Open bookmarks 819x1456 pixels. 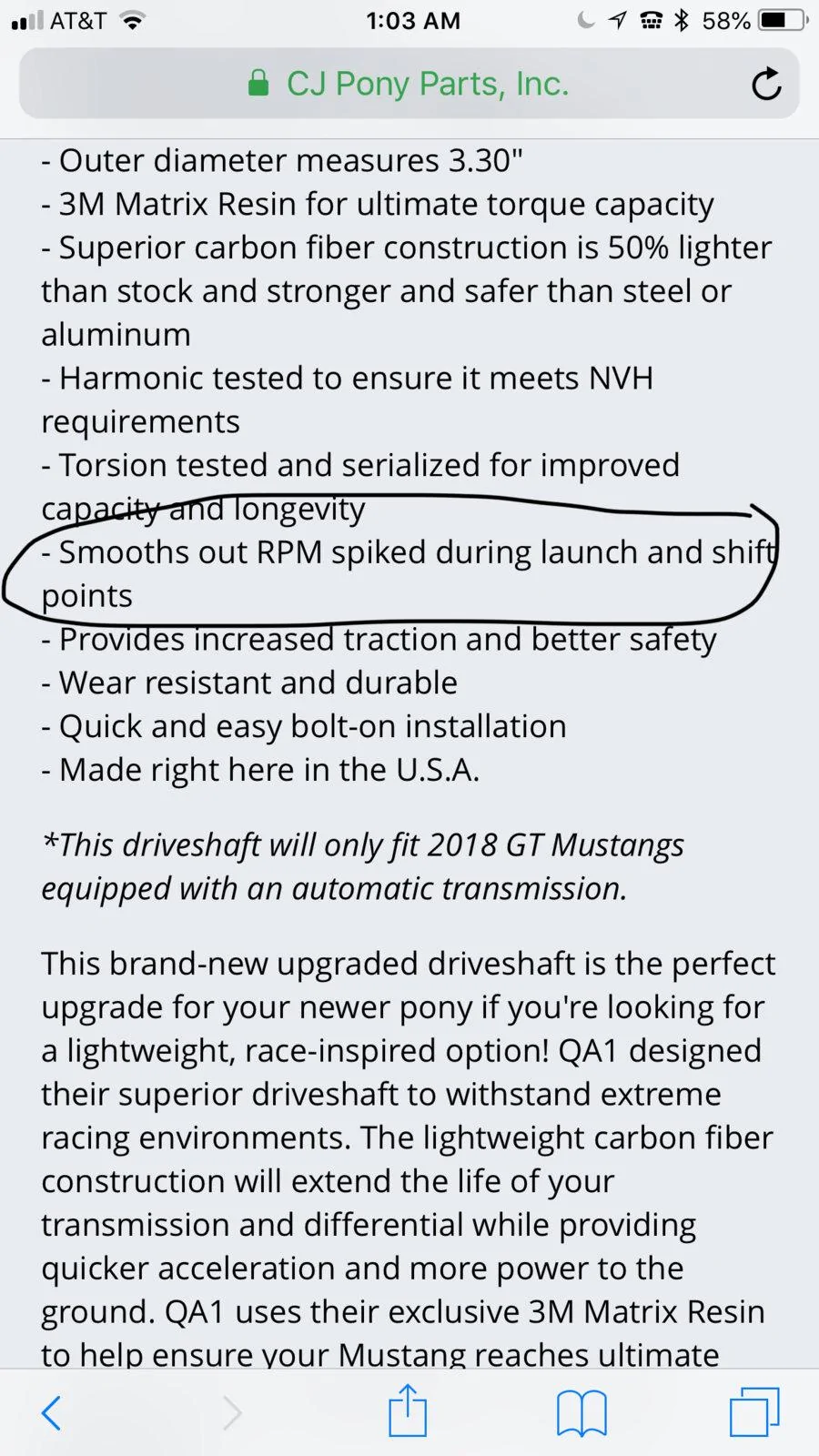pyautogui.click(x=581, y=1413)
